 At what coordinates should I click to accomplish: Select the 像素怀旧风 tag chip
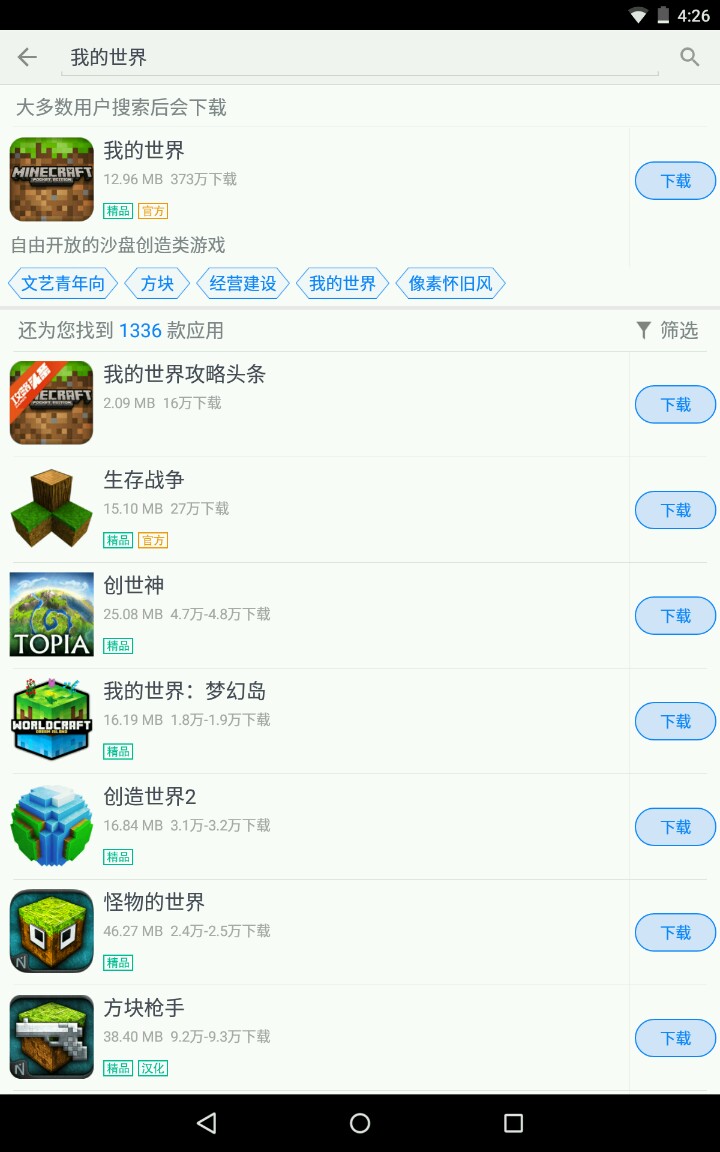(450, 284)
